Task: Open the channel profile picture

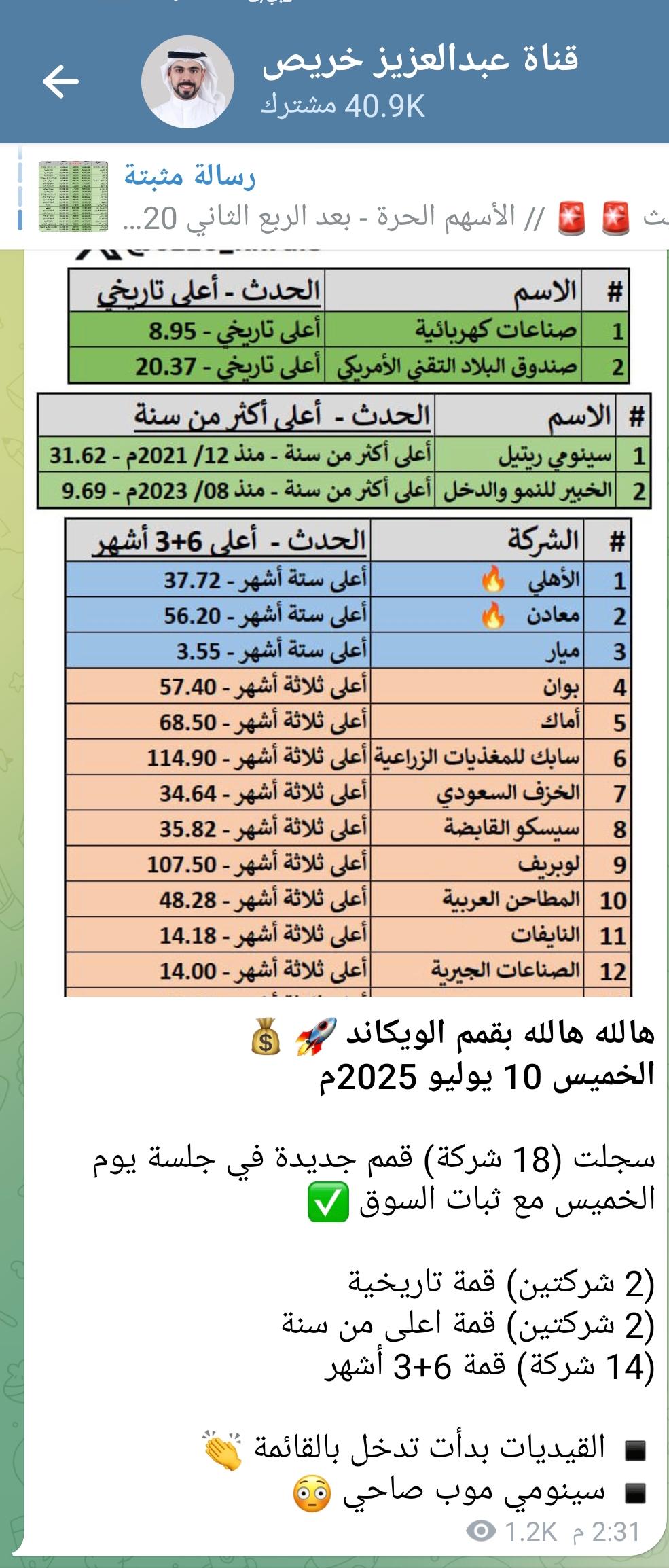Action: pyautogui.click(x=187, y=82)
